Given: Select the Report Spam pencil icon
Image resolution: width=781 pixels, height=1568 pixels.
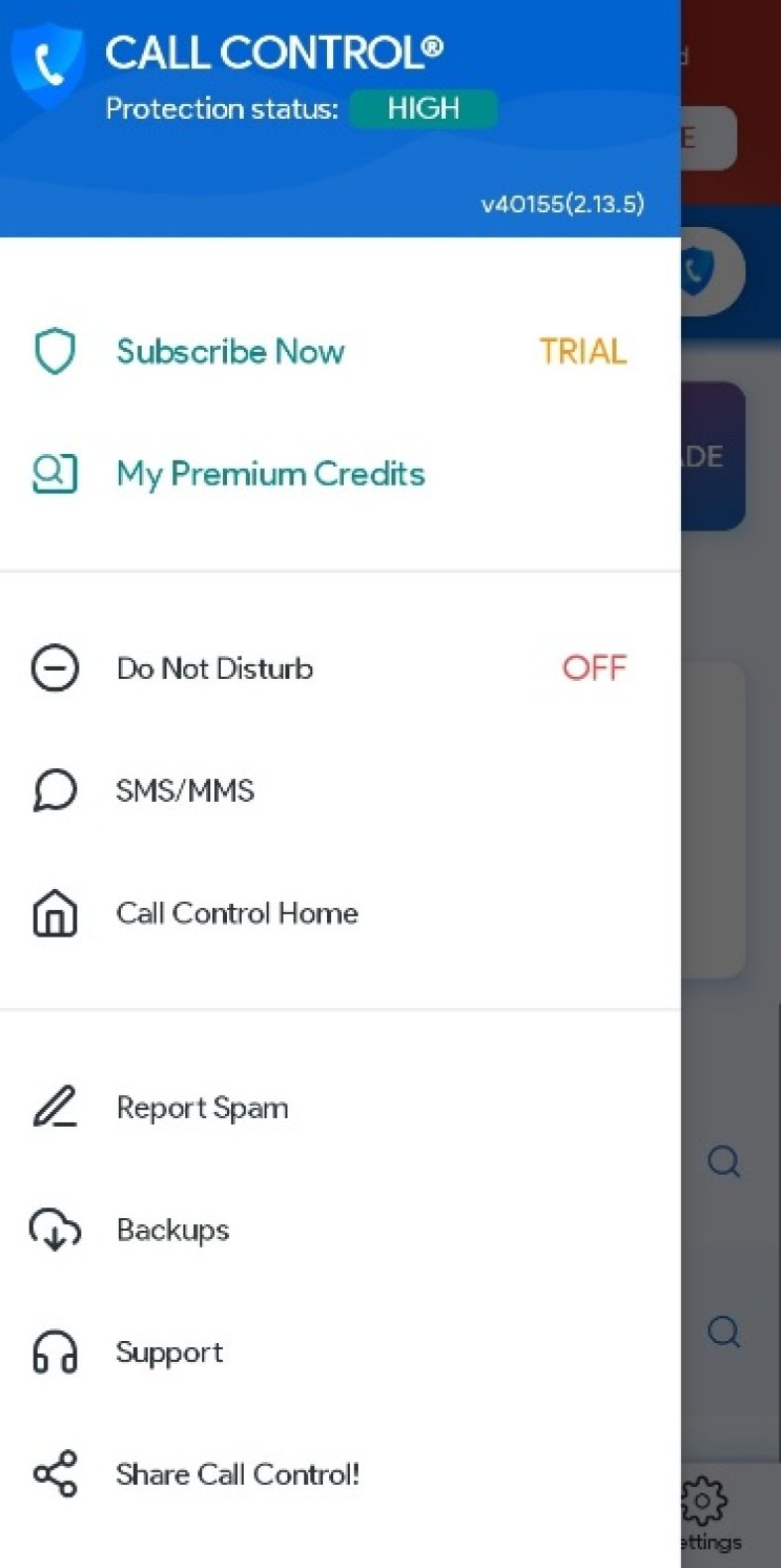Looking at the screenshot, I should [56, 1108].
